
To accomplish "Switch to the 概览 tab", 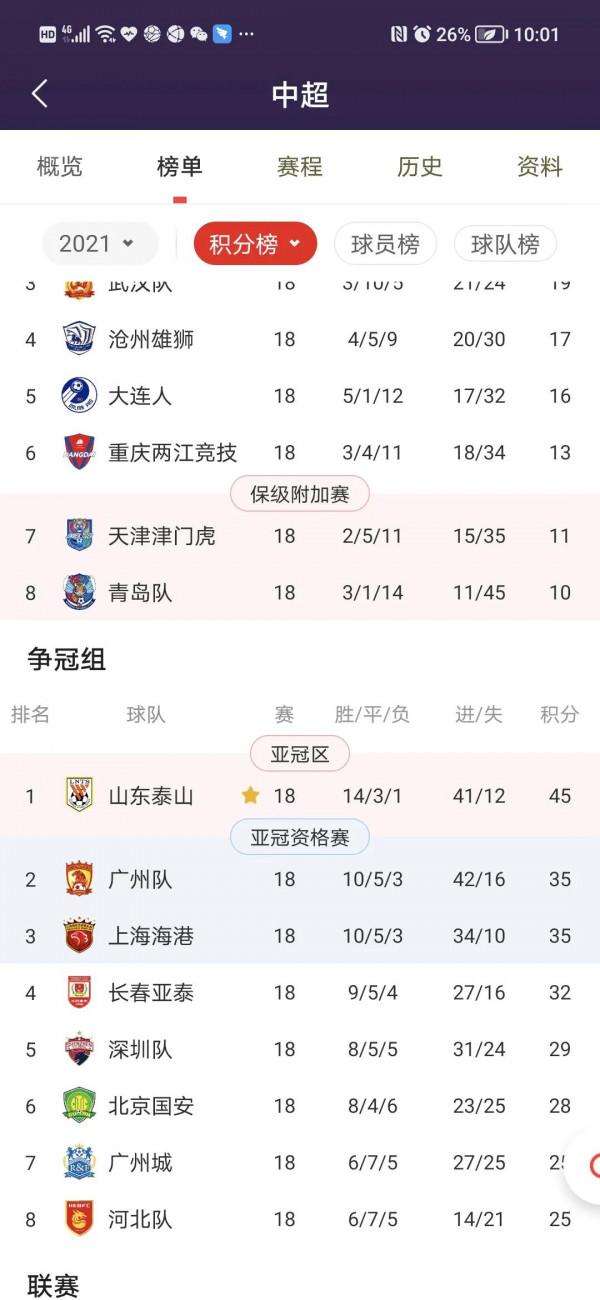I will pyautogui.click(x=60, y=167).
